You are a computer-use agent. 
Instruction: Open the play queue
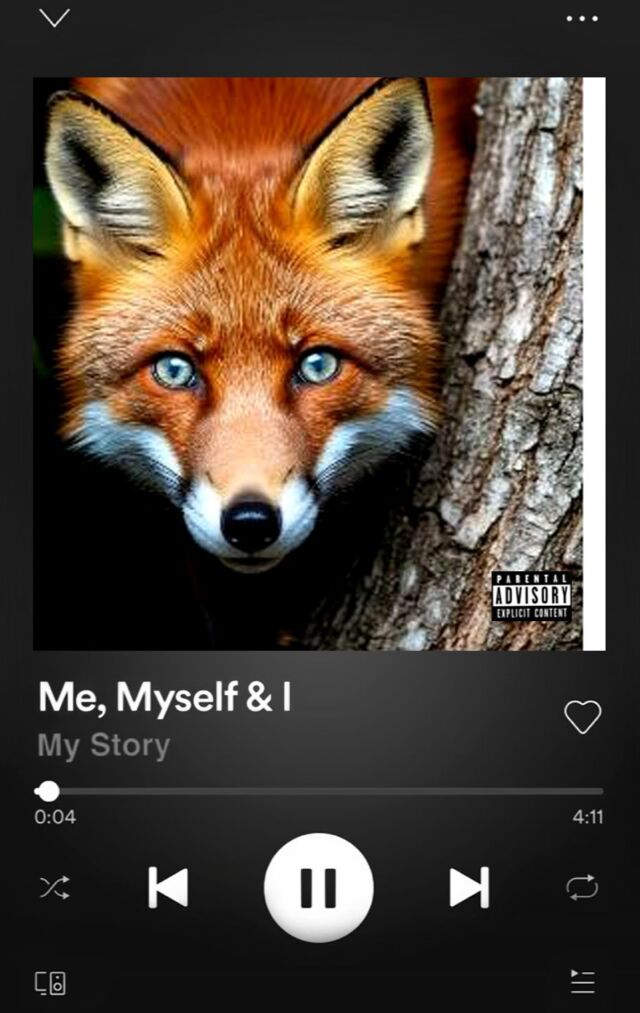tap(582, 982)
